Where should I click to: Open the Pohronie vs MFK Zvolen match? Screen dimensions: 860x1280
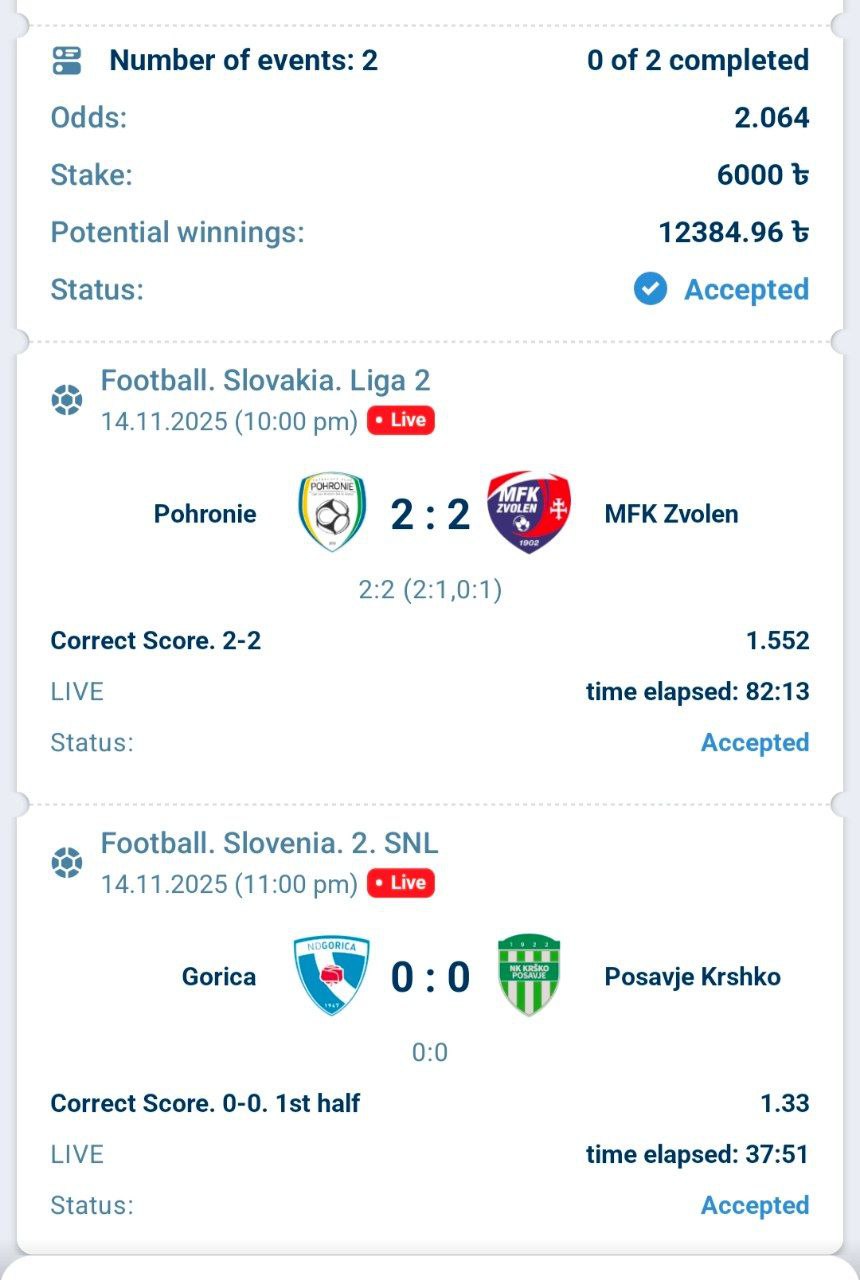[x=430, y=514]
